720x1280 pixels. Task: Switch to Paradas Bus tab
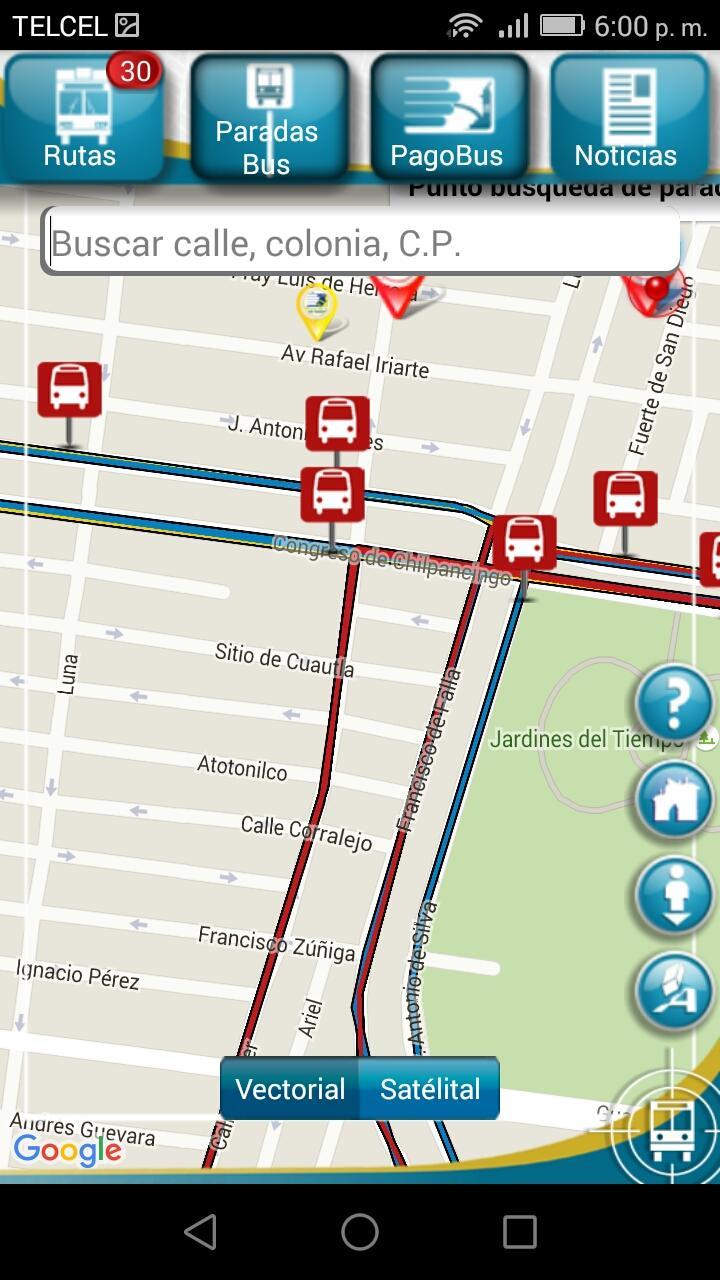pyautogui.click(x=267, y=118)
